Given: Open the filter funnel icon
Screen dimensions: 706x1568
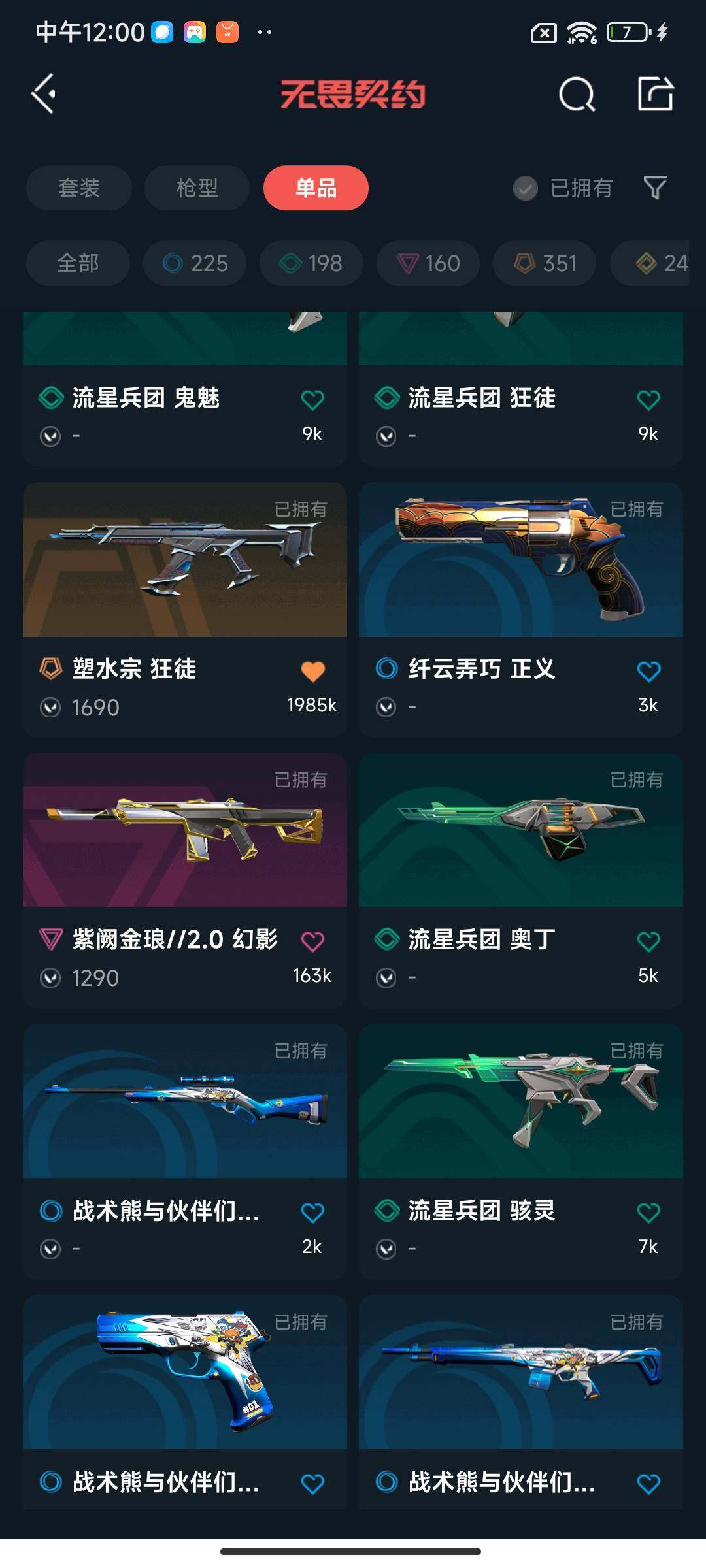Looking at the screenshot, I should [x=655, y=188].
